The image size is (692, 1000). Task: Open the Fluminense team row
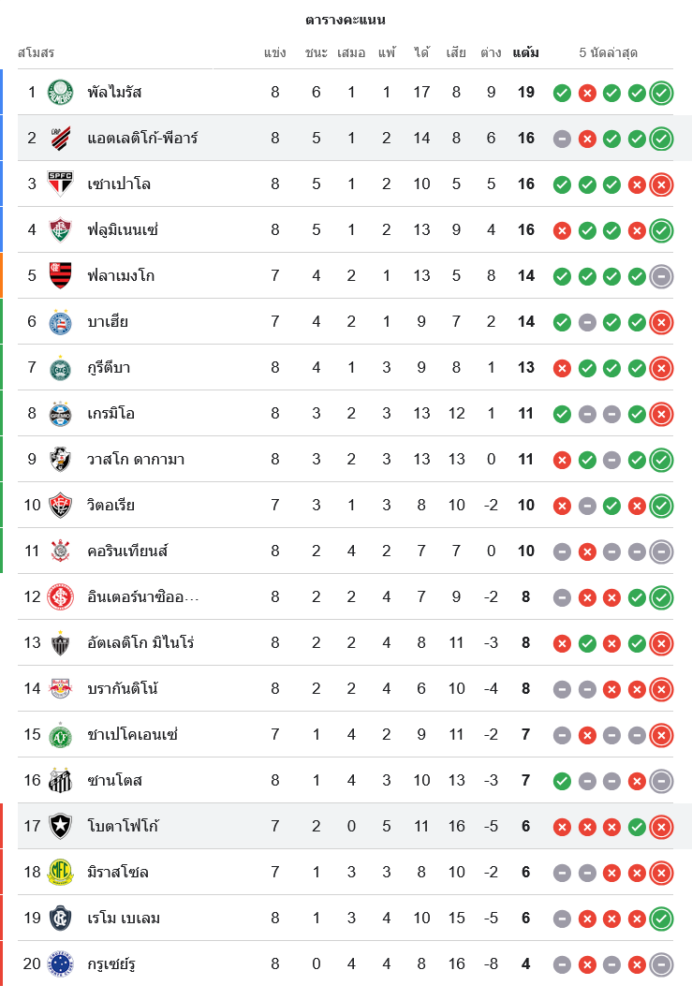coord(122,230)
